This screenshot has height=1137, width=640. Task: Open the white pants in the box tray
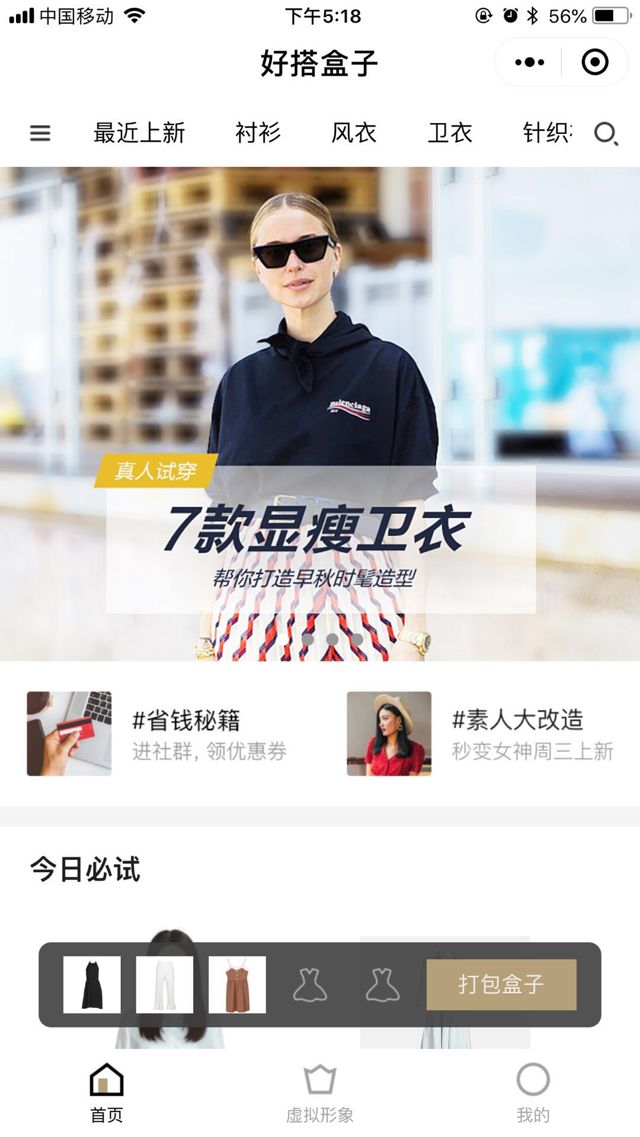(165, 984)
